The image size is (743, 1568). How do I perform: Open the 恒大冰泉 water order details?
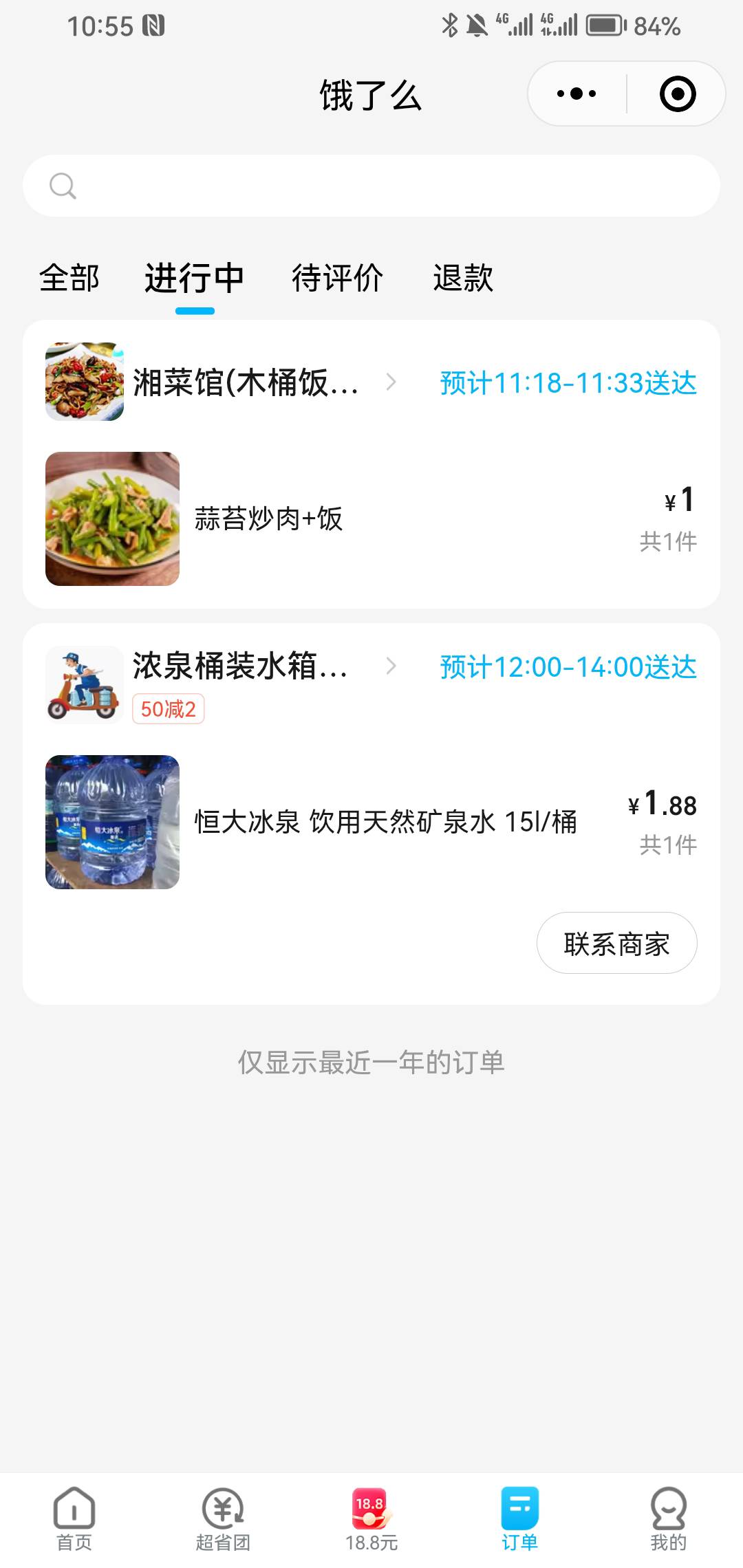(x=371, y=822)
